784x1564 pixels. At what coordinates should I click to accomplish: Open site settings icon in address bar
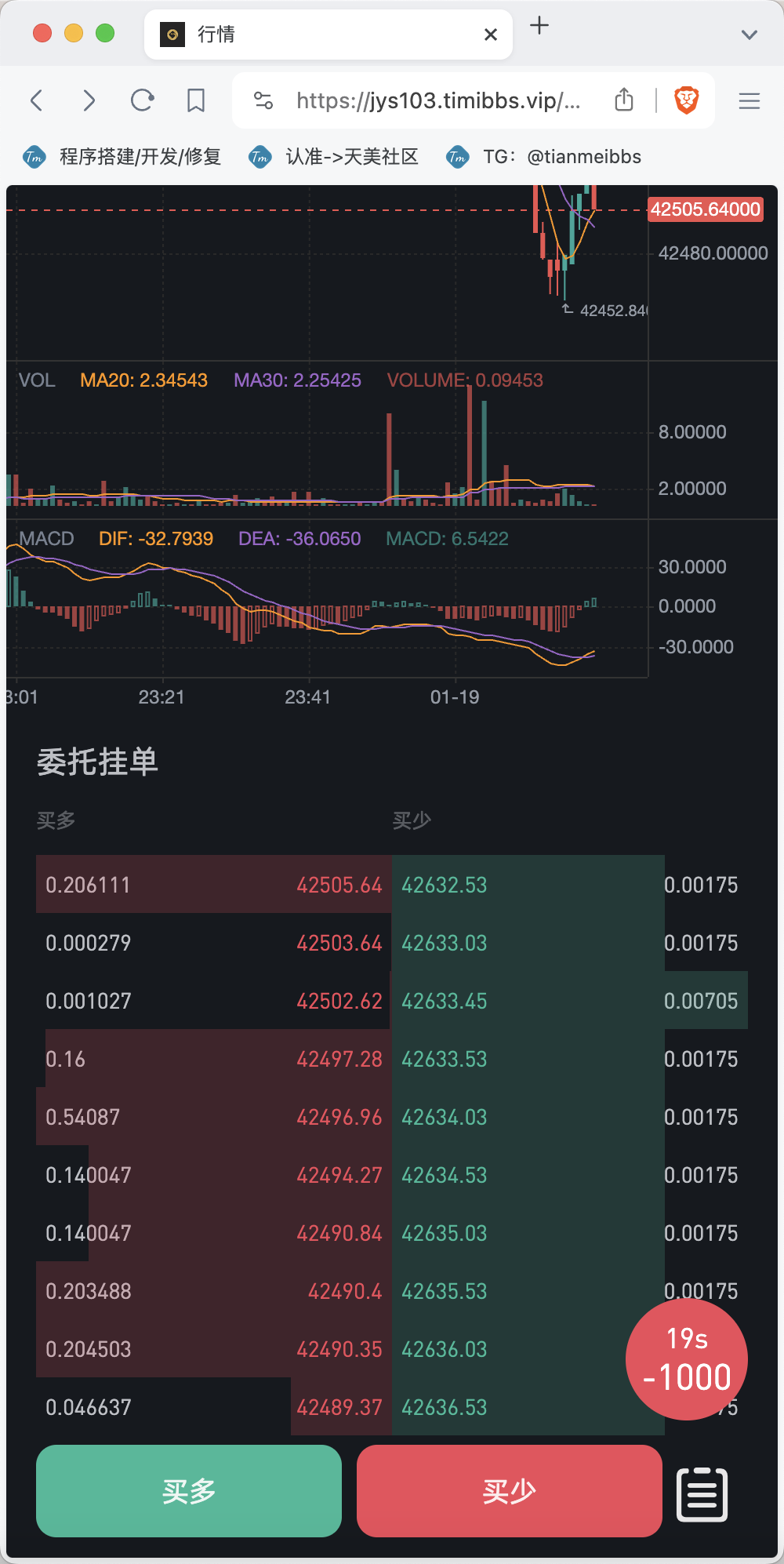[263, 100]
